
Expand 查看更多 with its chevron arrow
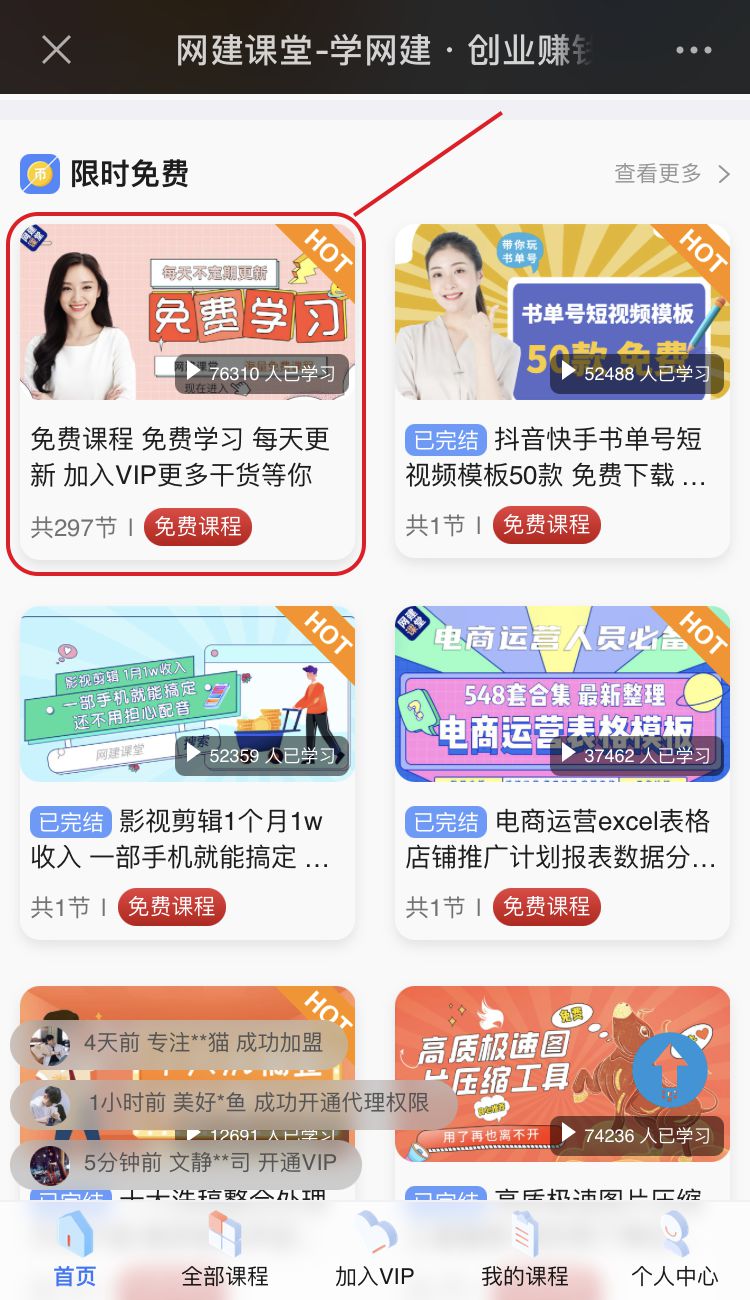point(723,174)
